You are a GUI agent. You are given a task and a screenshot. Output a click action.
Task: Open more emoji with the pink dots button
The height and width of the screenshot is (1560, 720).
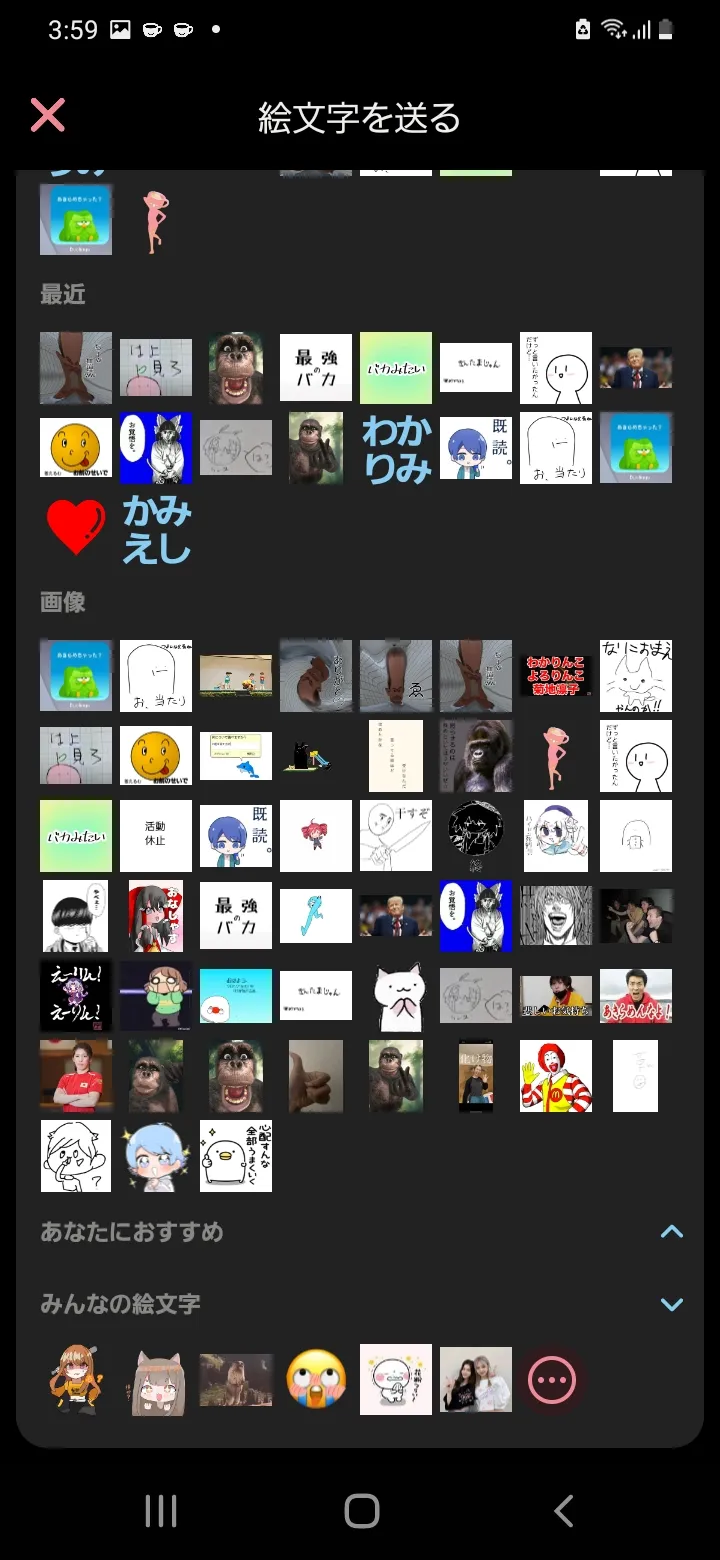[552, 1380]
